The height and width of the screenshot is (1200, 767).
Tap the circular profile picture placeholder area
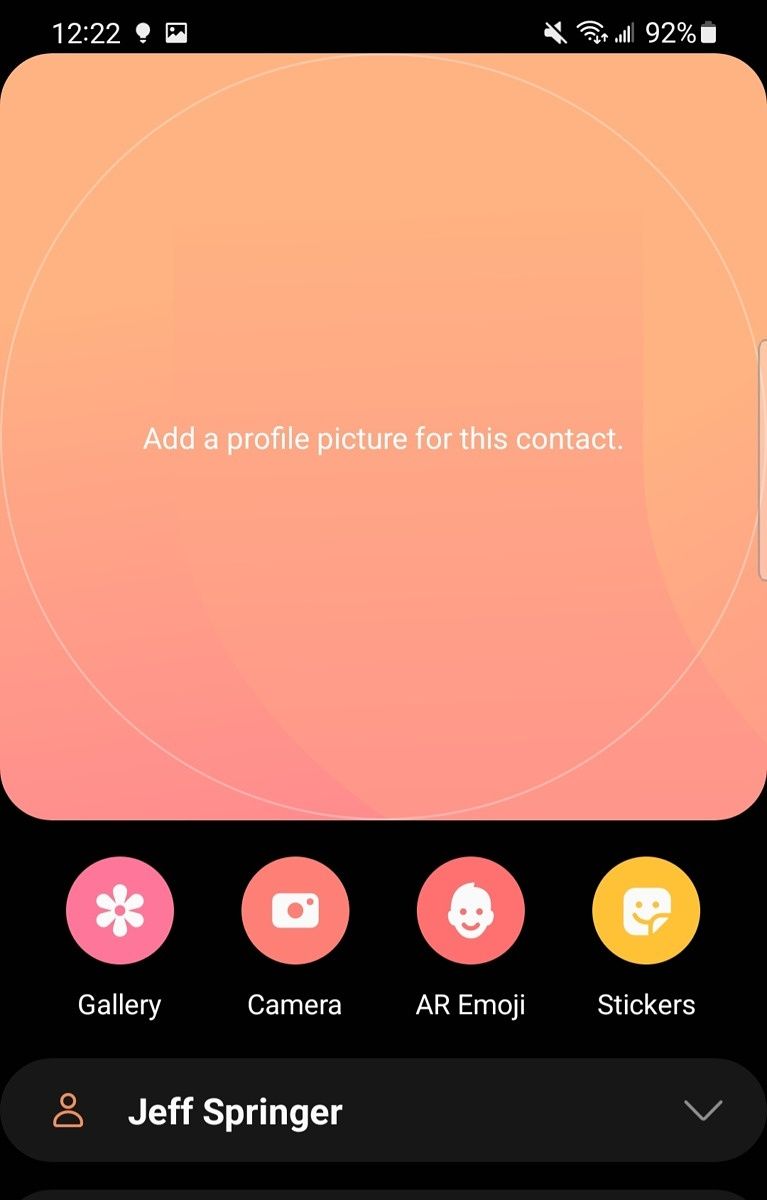point(383,437)
